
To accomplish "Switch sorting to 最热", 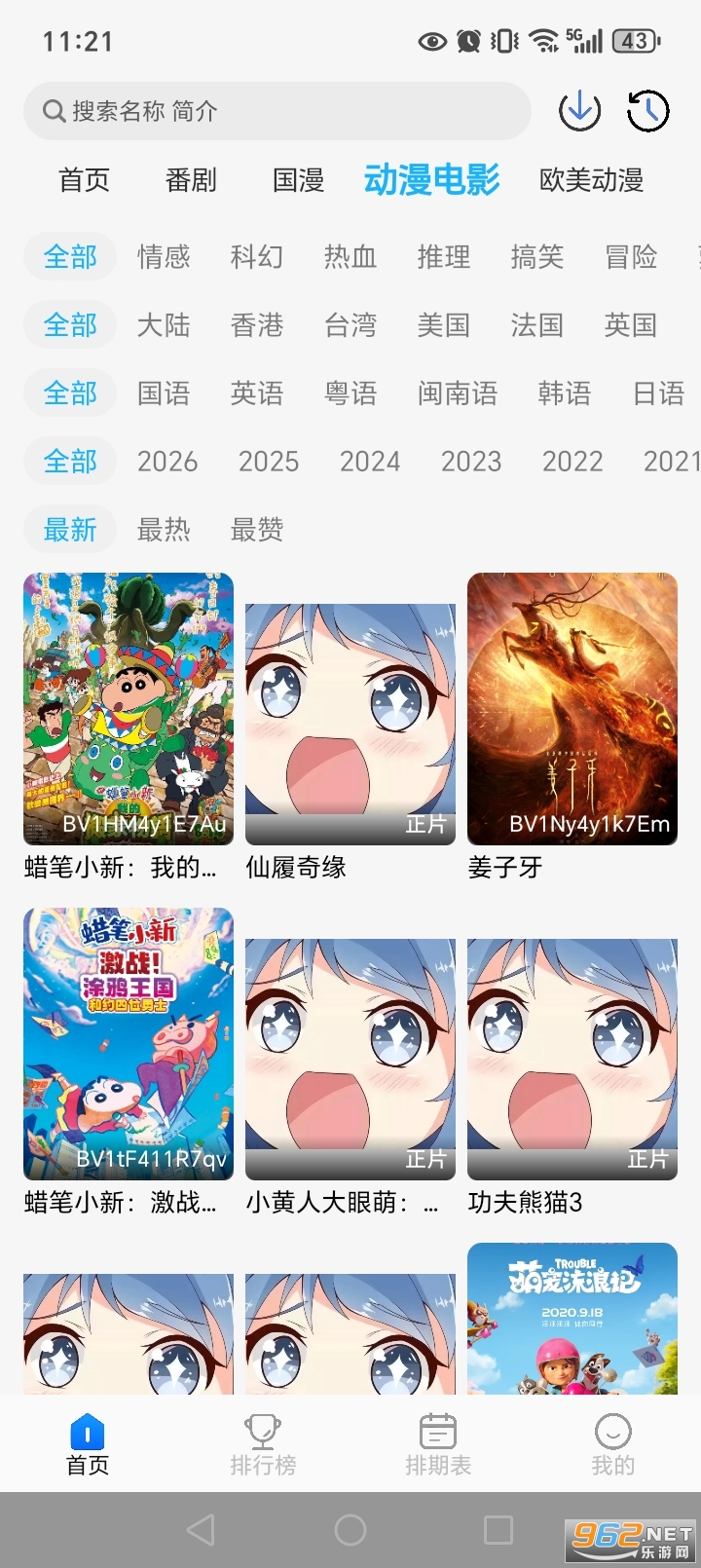I will click(163, 530).
